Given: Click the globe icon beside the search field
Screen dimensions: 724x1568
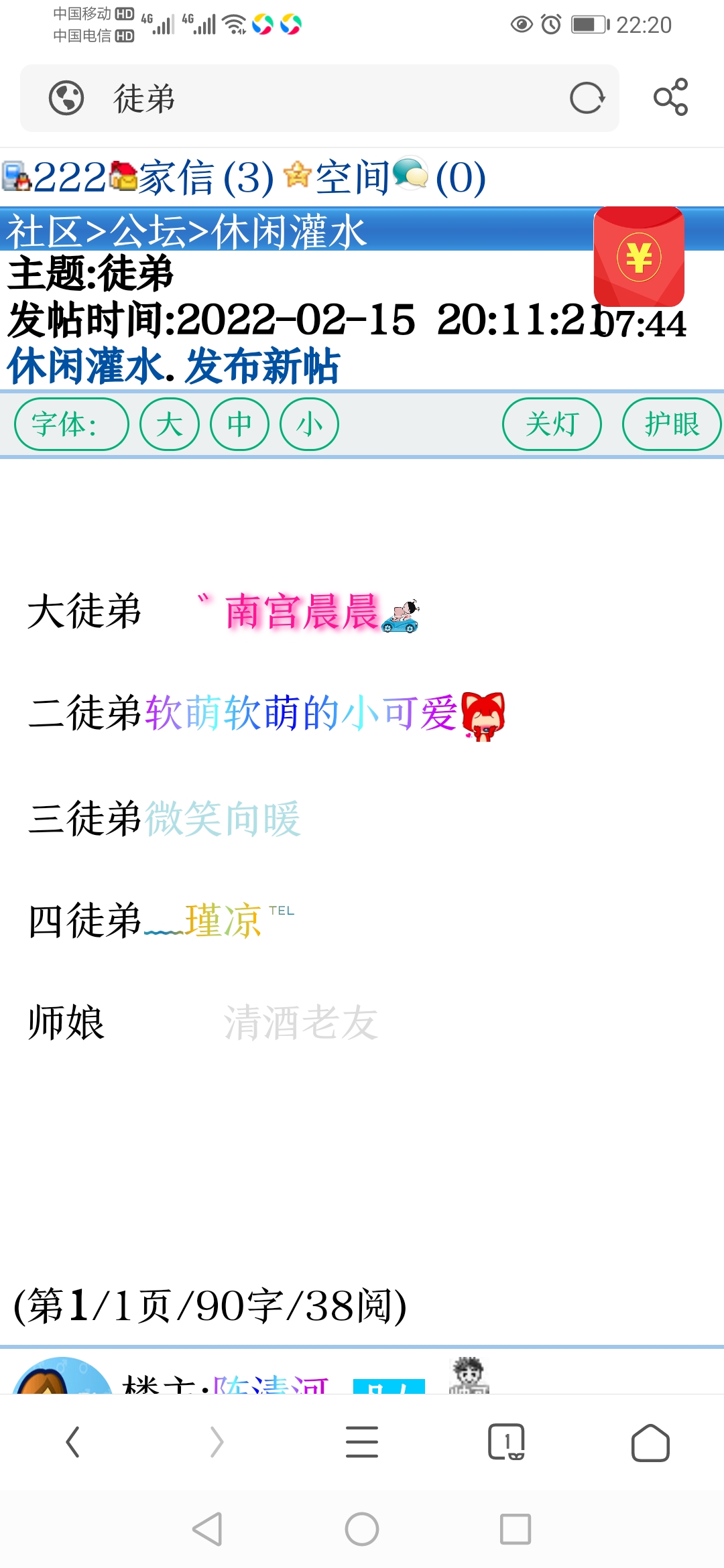Looking at the screenshot, I should tap(65, 99).
